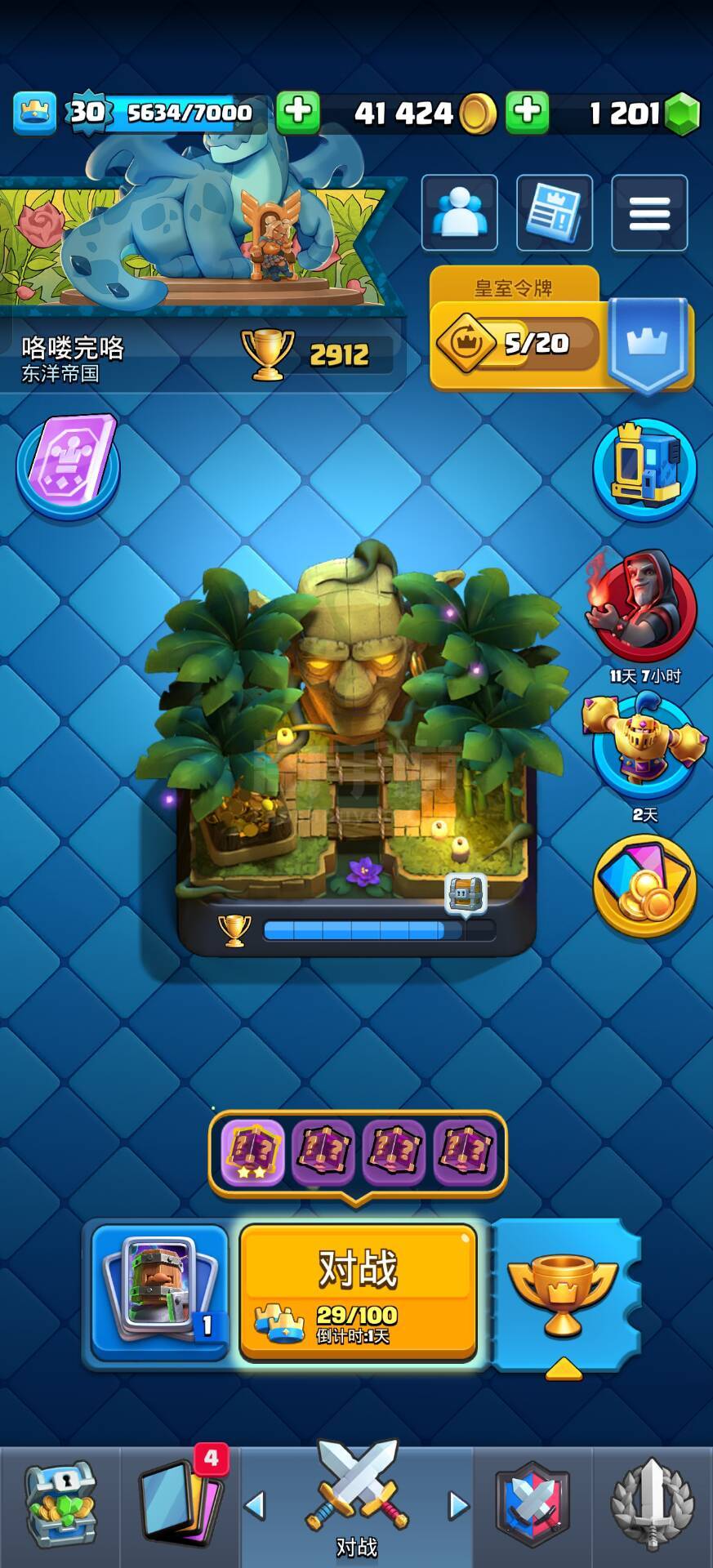
Task: Switch to the clan shield tab
Action: [533, 1504]
